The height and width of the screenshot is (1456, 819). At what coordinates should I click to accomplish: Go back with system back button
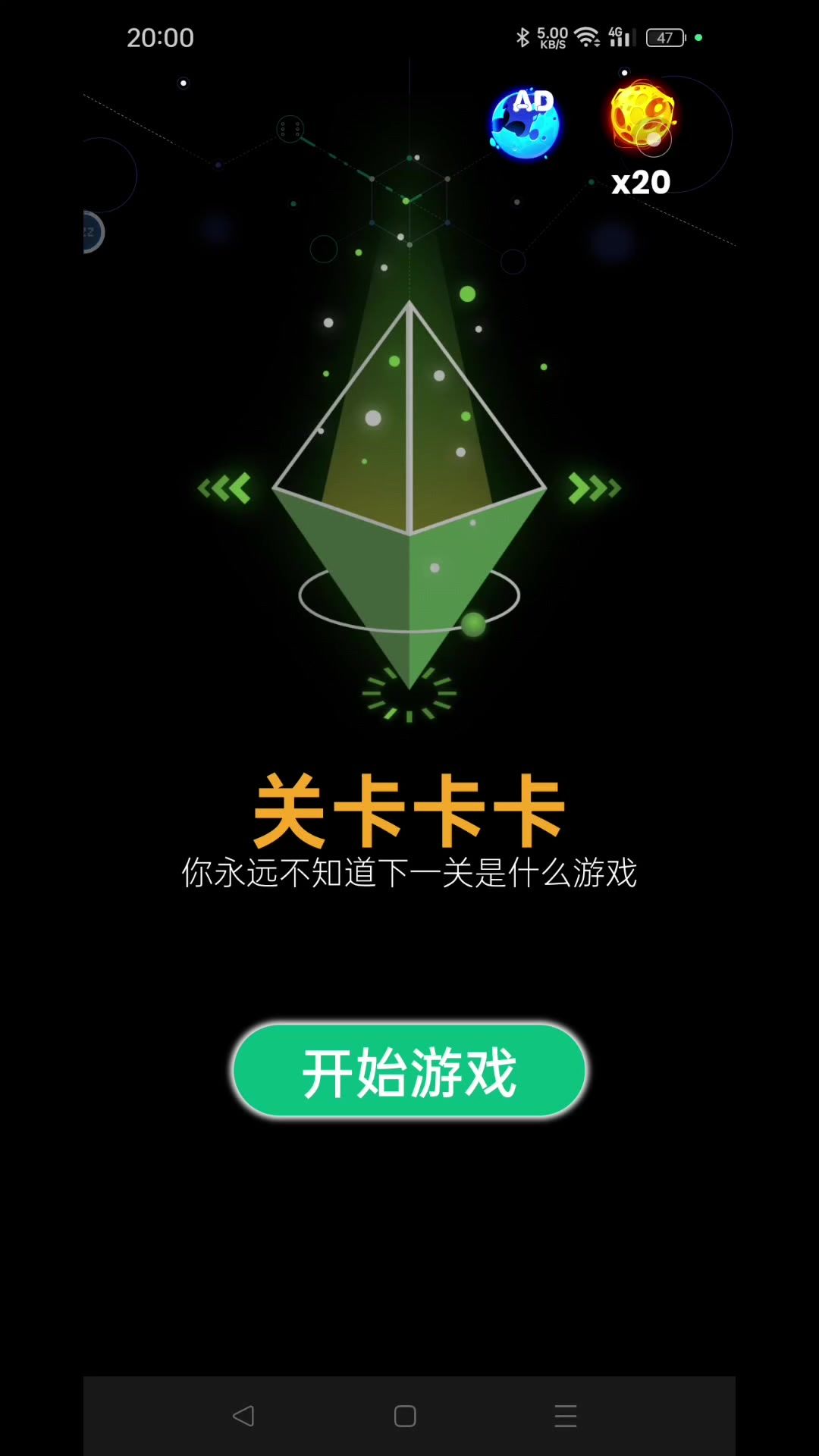point(243,1416)
